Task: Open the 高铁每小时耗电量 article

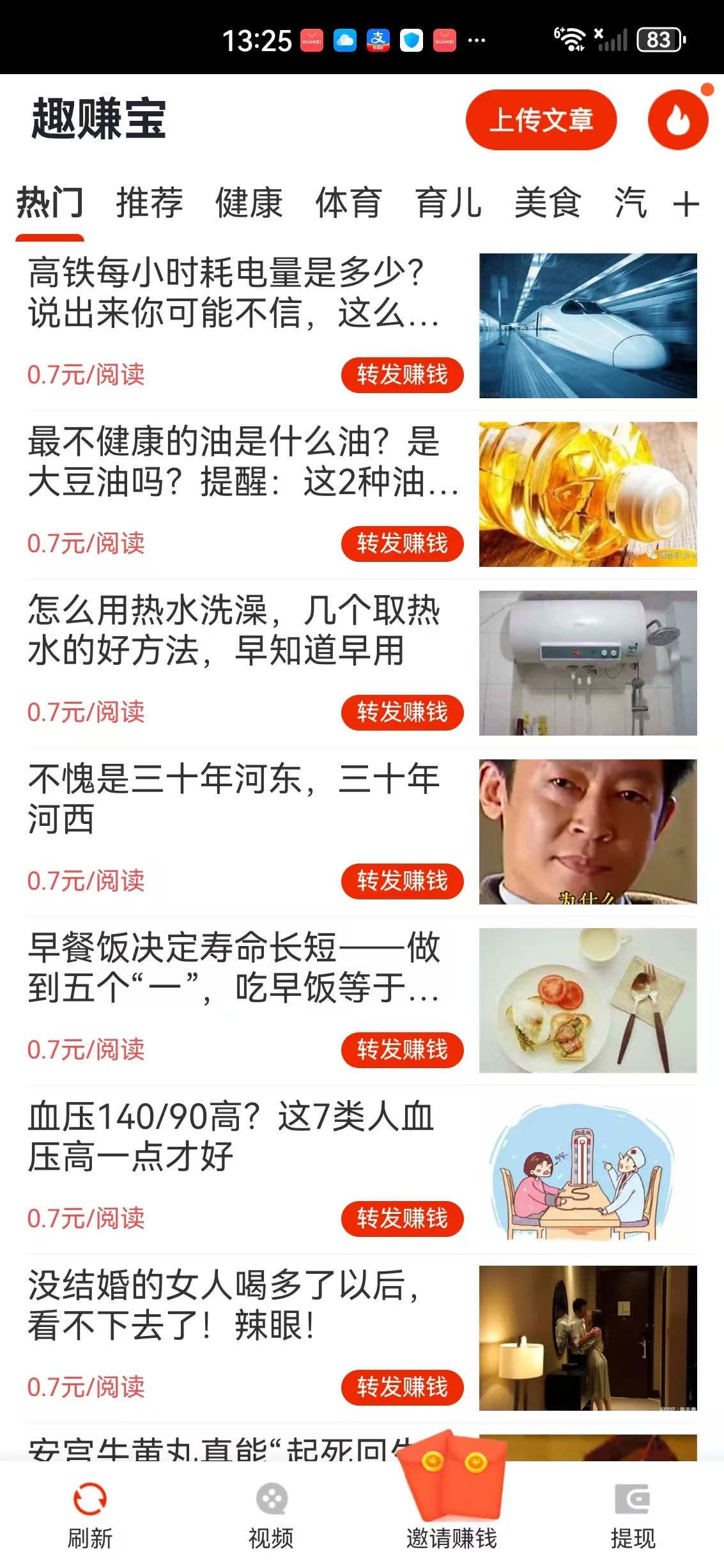Action: [x=233, y=293]
